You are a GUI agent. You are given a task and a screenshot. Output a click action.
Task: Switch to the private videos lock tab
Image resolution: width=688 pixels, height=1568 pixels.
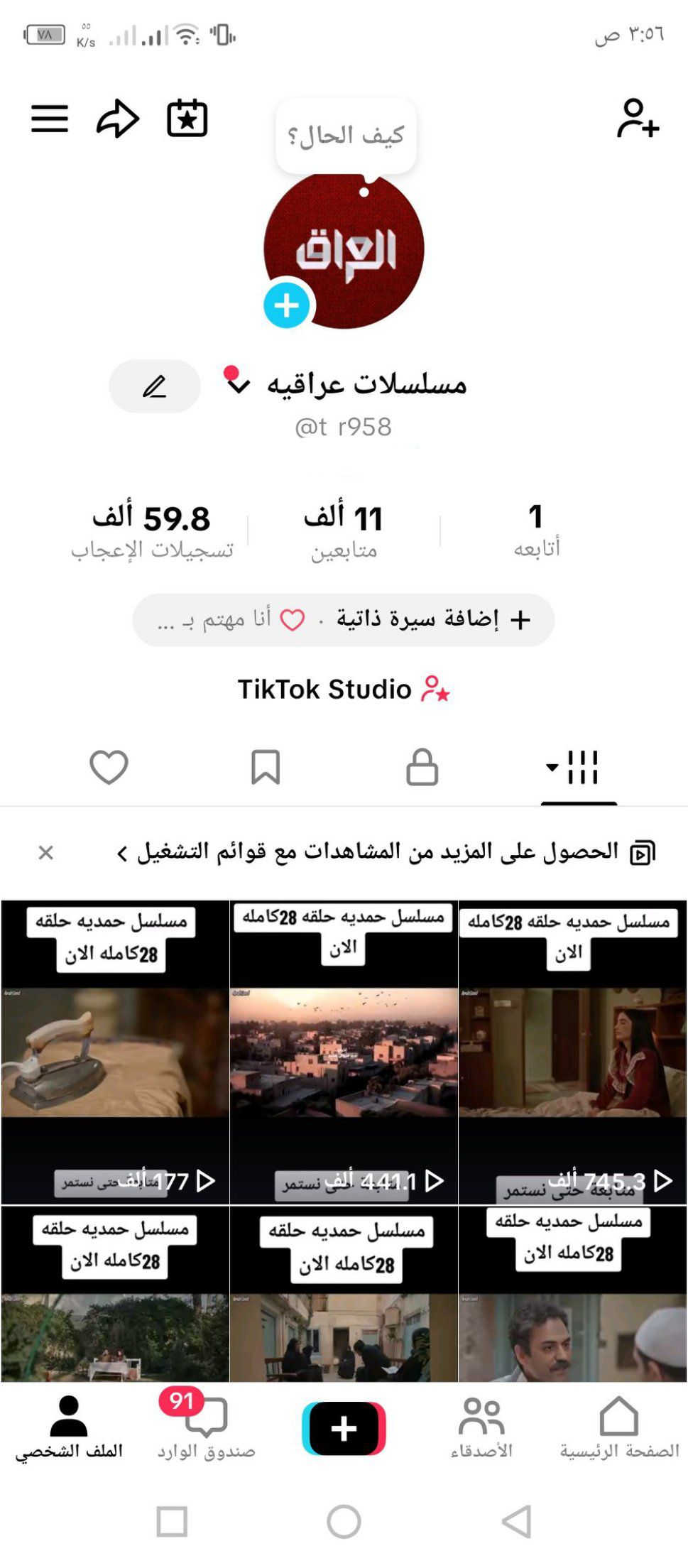(422, 768)
